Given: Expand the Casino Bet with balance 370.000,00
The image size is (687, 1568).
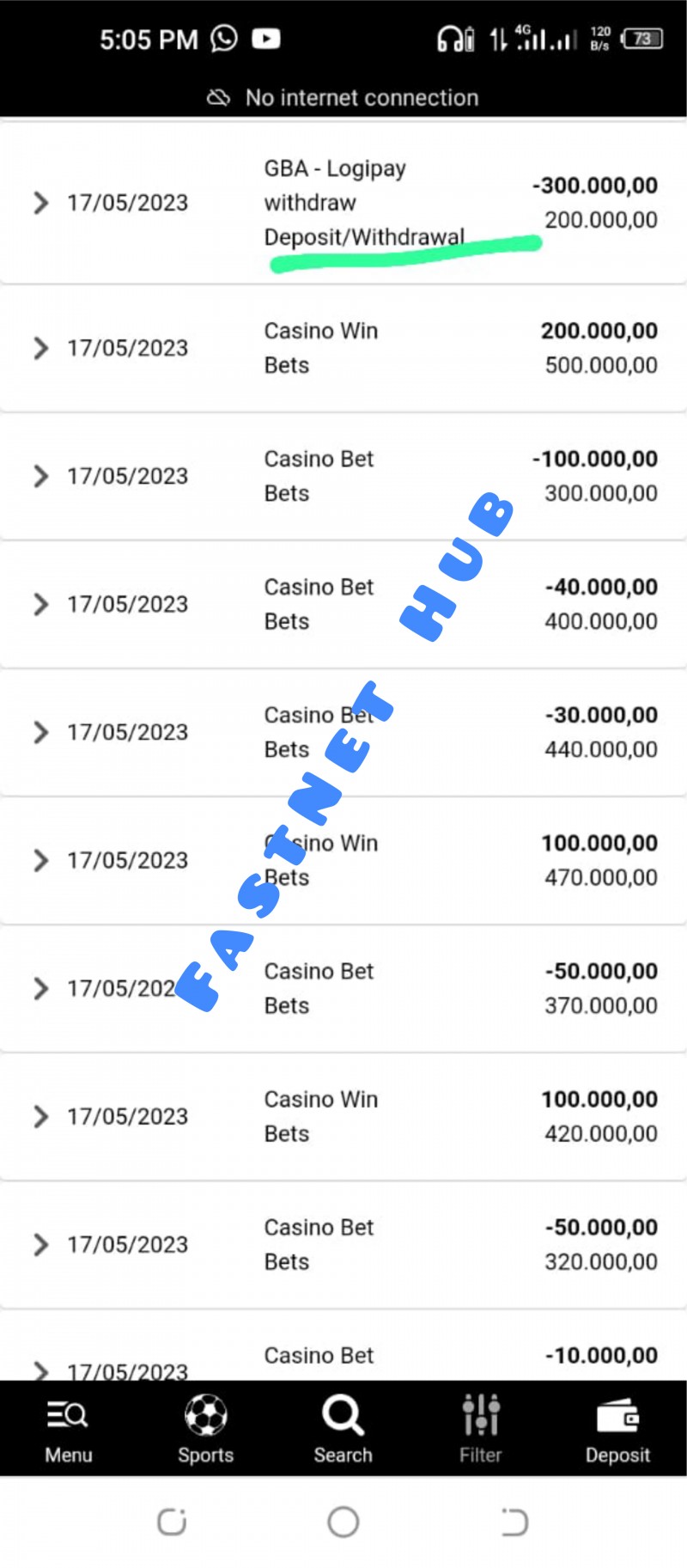Looking at the screenshot, I should click(x=40, y=988).
